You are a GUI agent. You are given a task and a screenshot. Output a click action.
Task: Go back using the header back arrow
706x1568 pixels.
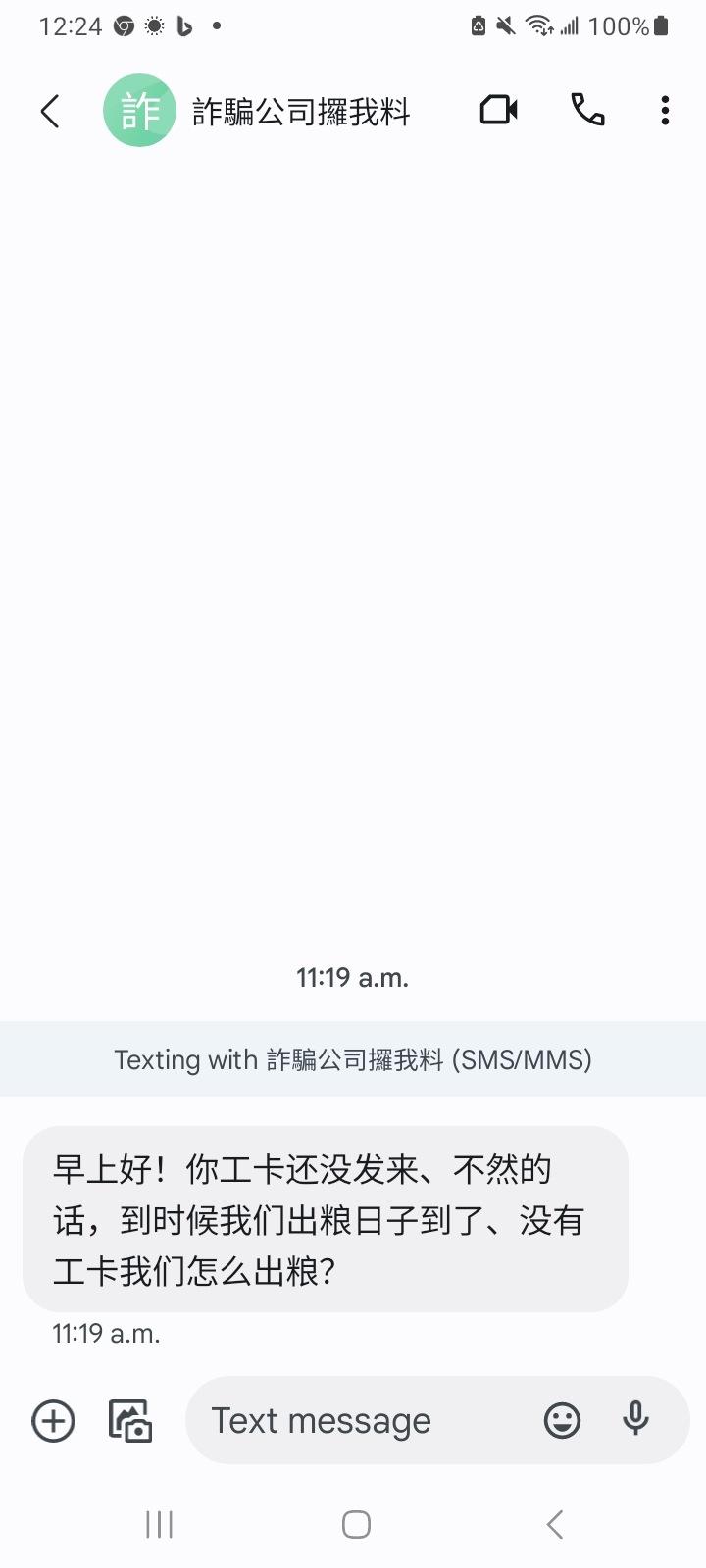click(x=50, y=111)
